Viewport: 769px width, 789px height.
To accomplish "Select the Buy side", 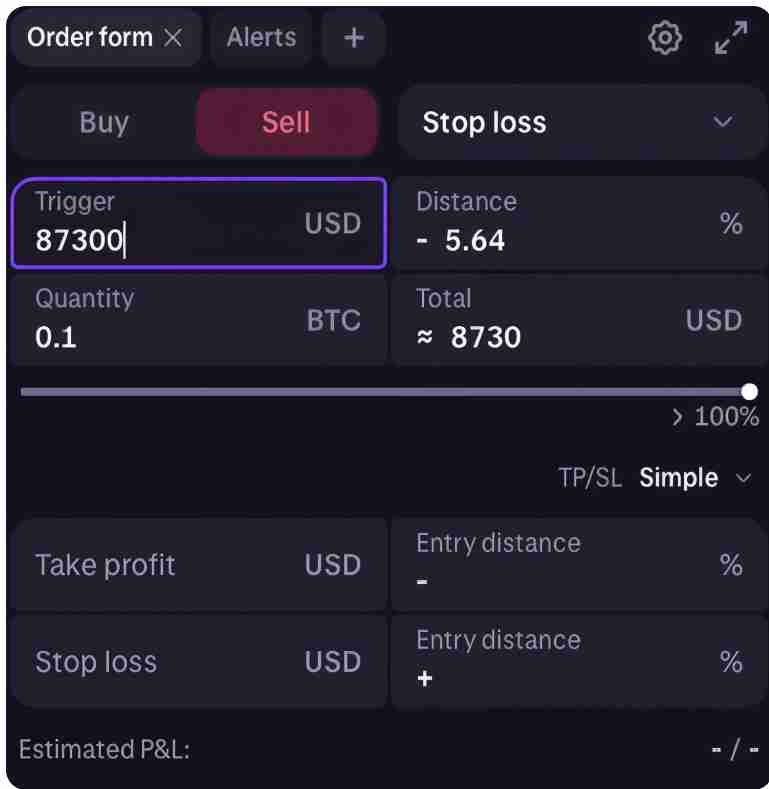I will click(104, 122).
